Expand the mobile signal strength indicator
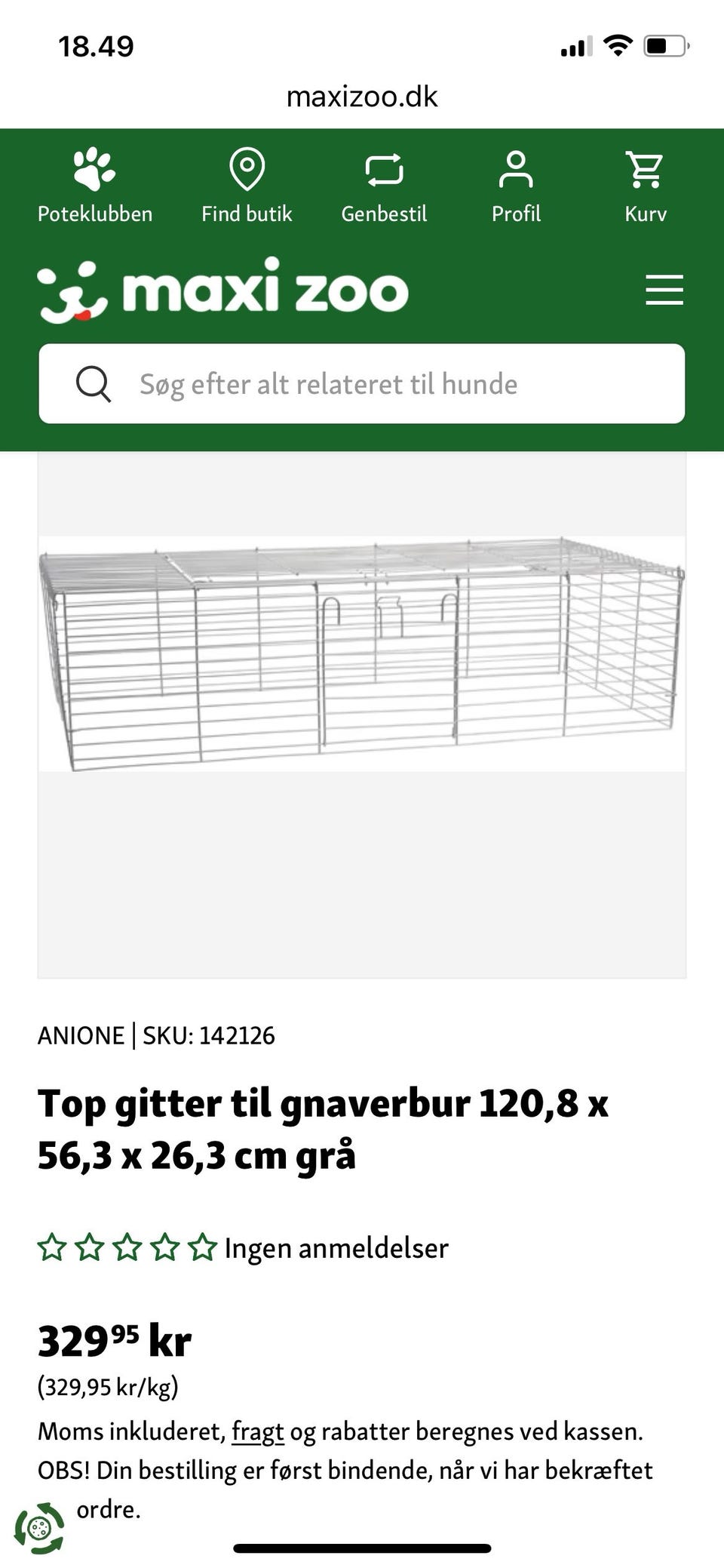The image size is (724, 1568). [x=575, y=47]
